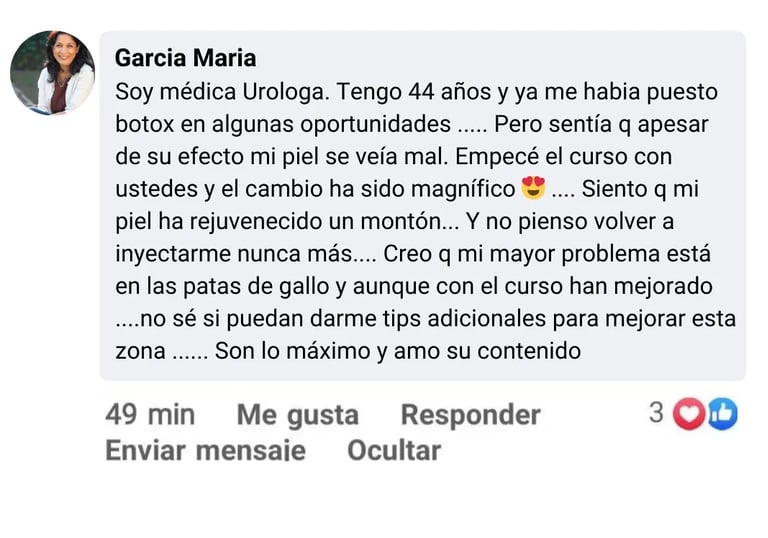Send a message via Enviar mensaje
The height and width of the screenshot is (538, 768).
(x=205, y=450)
